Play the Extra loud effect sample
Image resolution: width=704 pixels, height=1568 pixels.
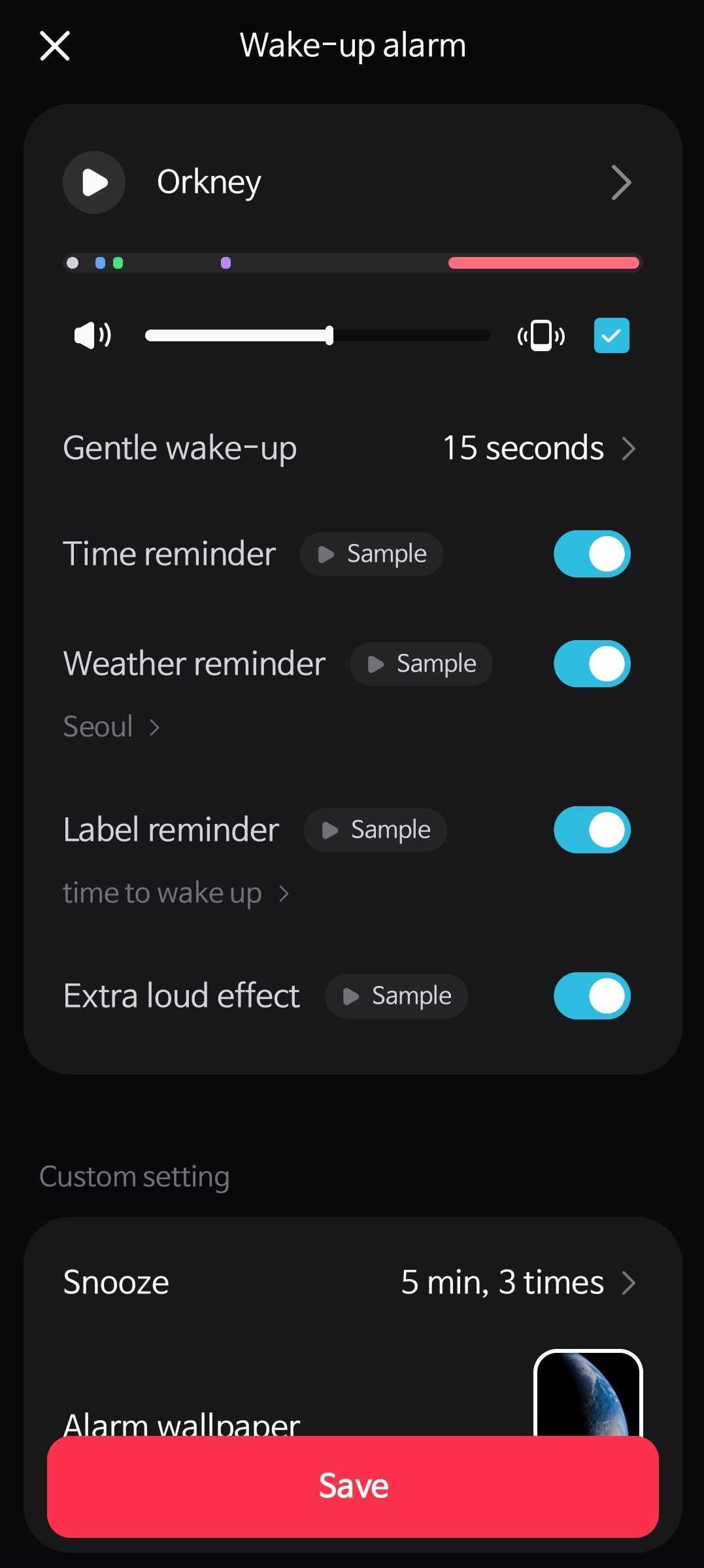(395, 996)
